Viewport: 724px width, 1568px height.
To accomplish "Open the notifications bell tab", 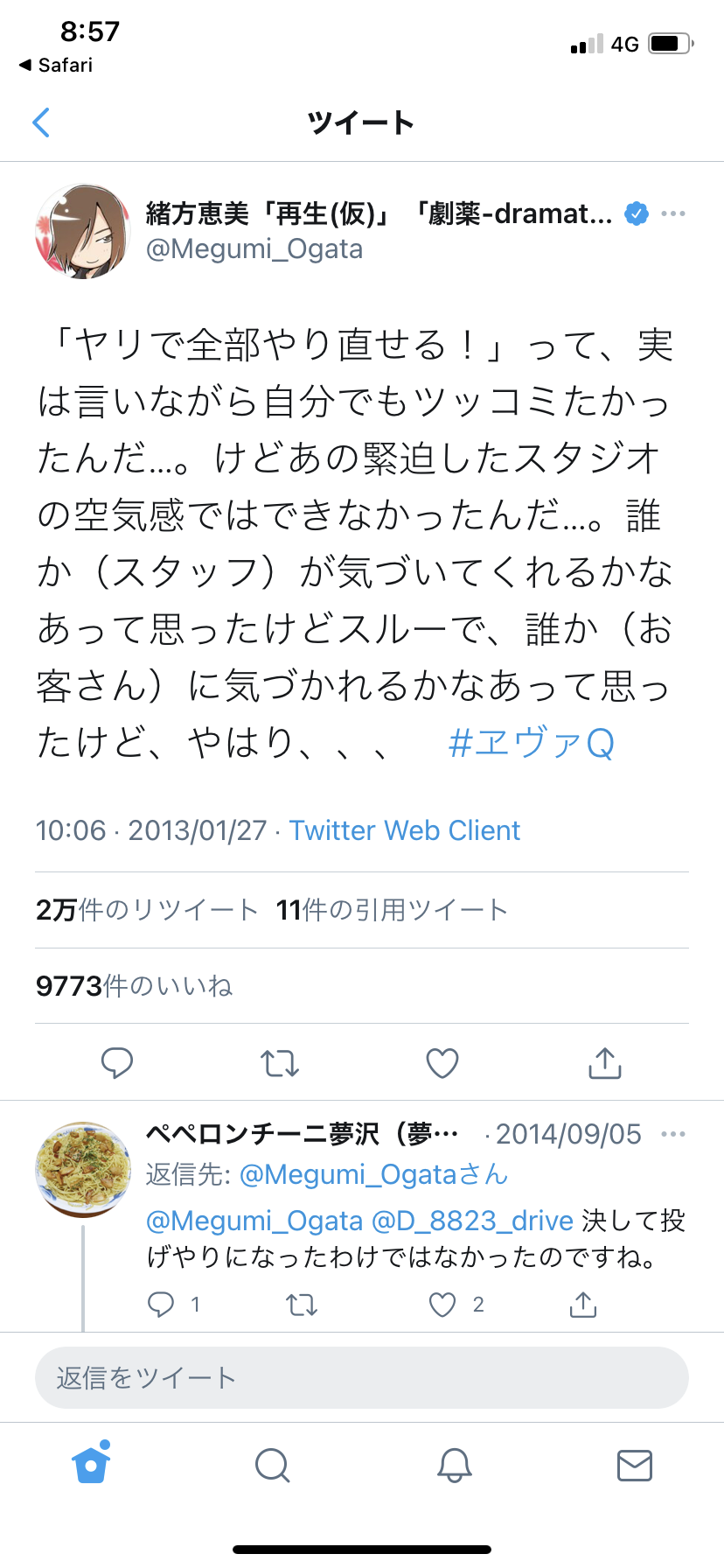I will coord(454,1465).
